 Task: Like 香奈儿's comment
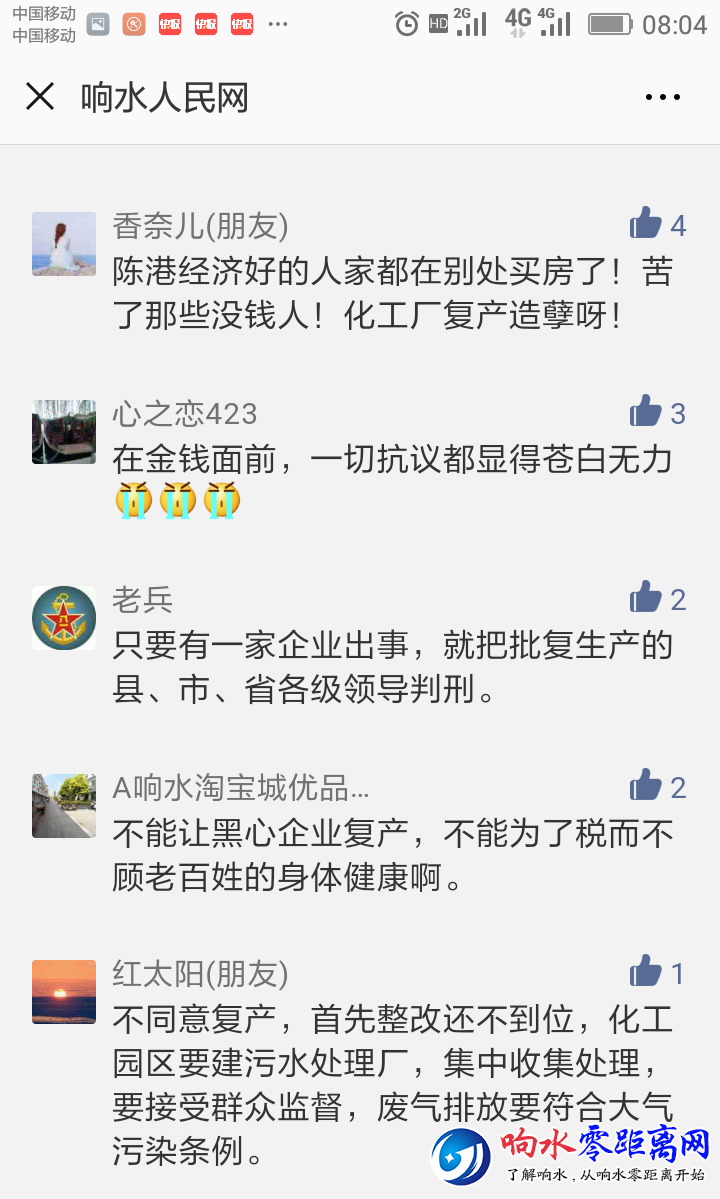click(x=646, y=224)
